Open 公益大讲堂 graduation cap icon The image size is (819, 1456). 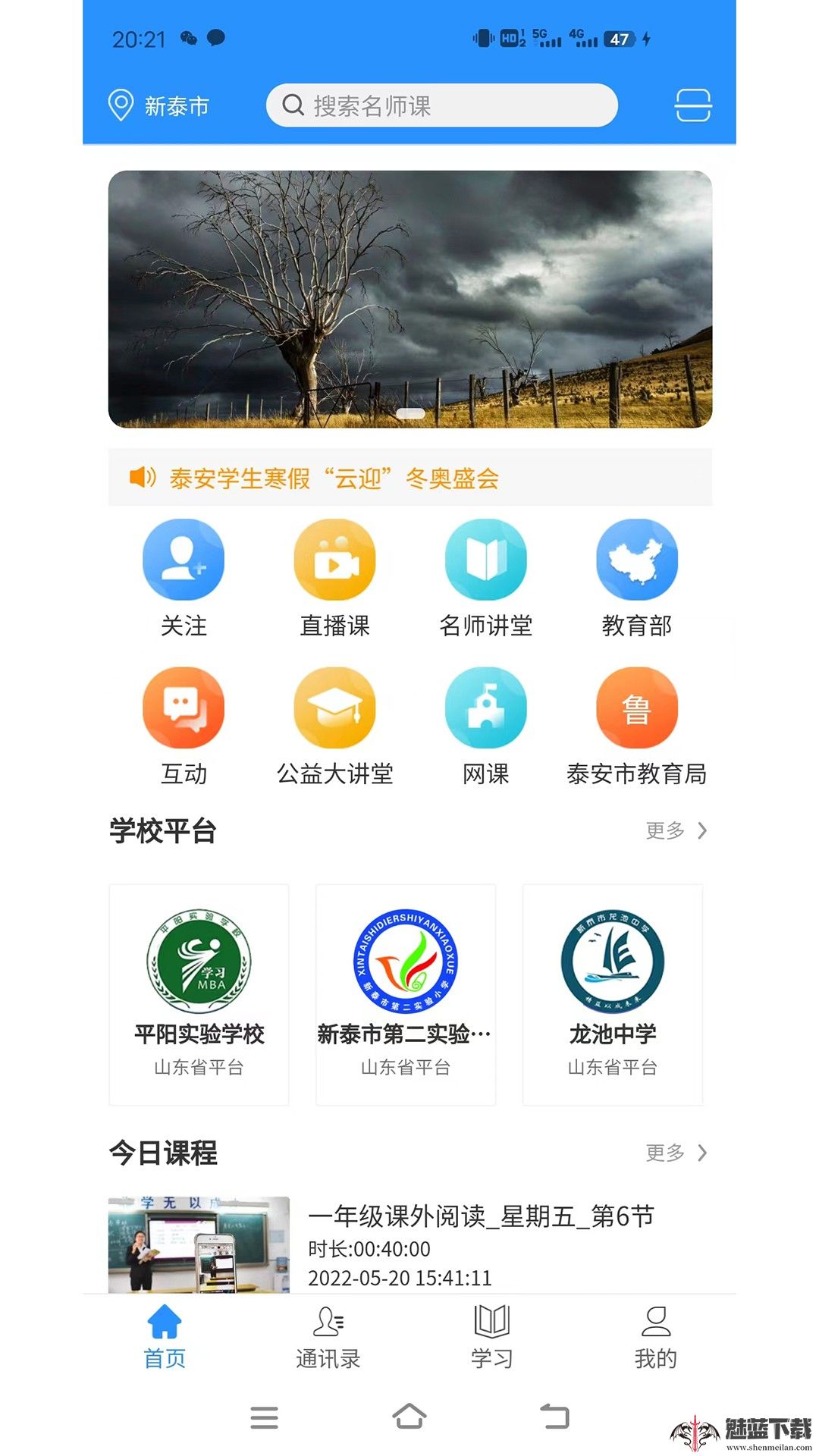pos(336,706)
